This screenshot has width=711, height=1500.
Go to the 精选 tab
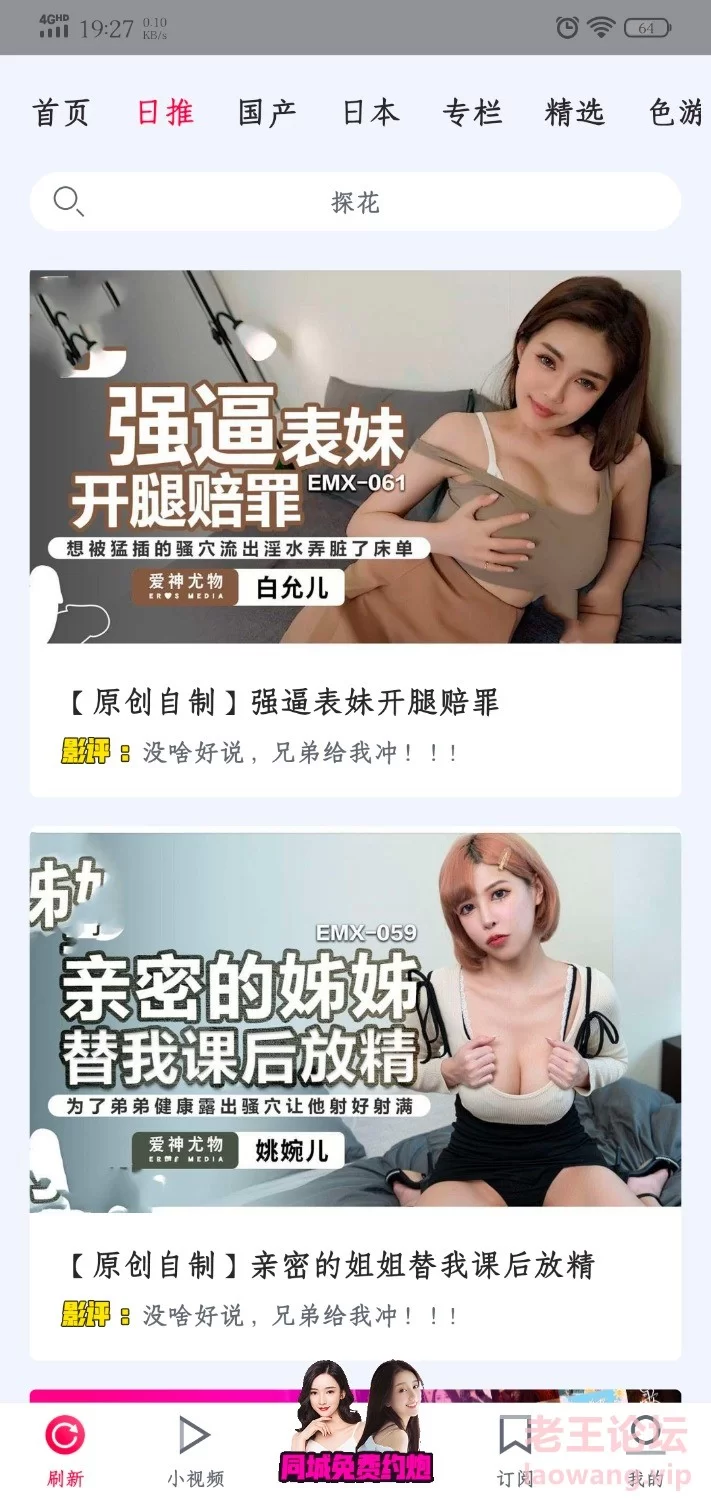(575, 112)
